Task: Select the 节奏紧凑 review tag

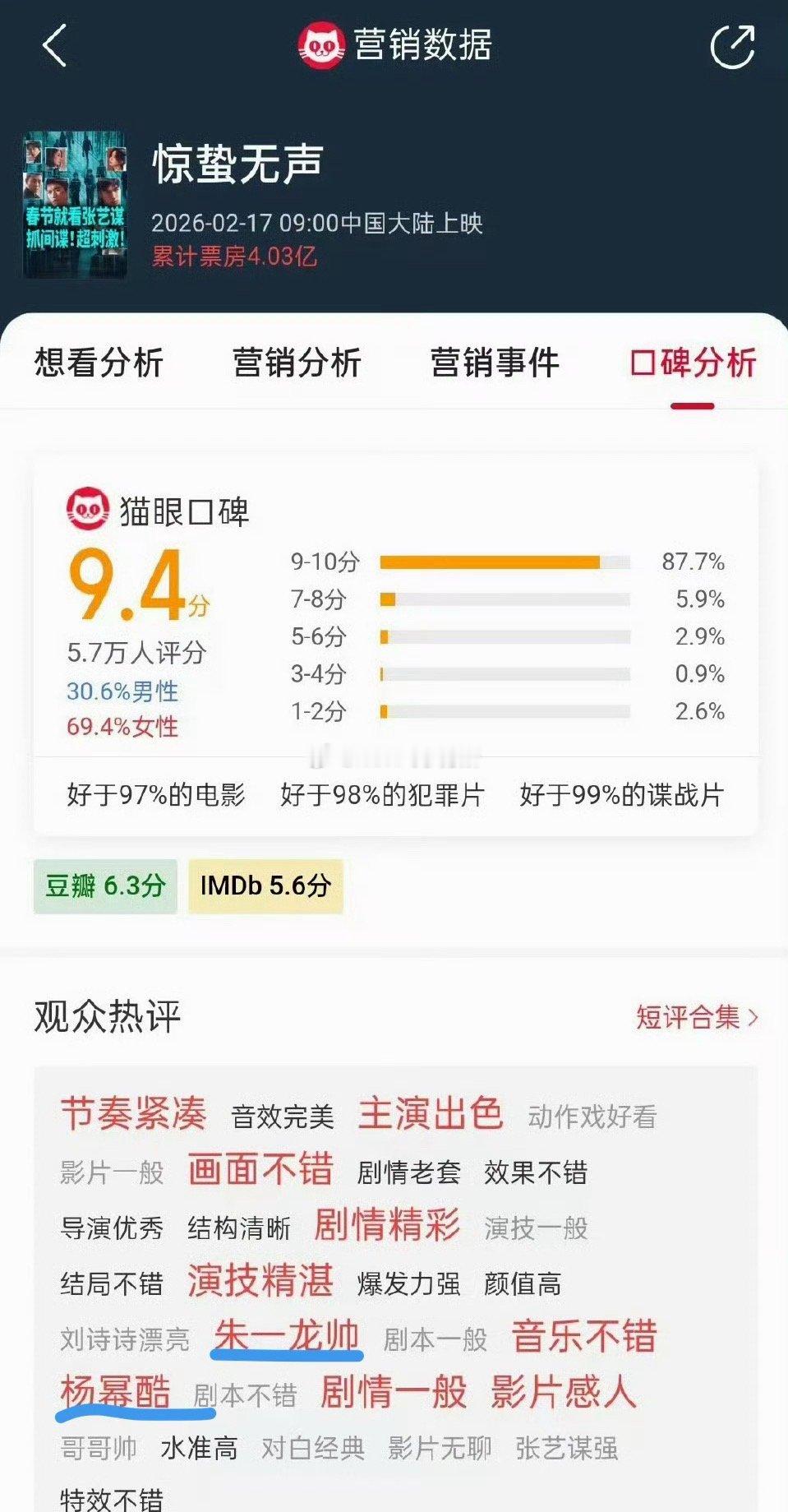Action: point(134,1115)
